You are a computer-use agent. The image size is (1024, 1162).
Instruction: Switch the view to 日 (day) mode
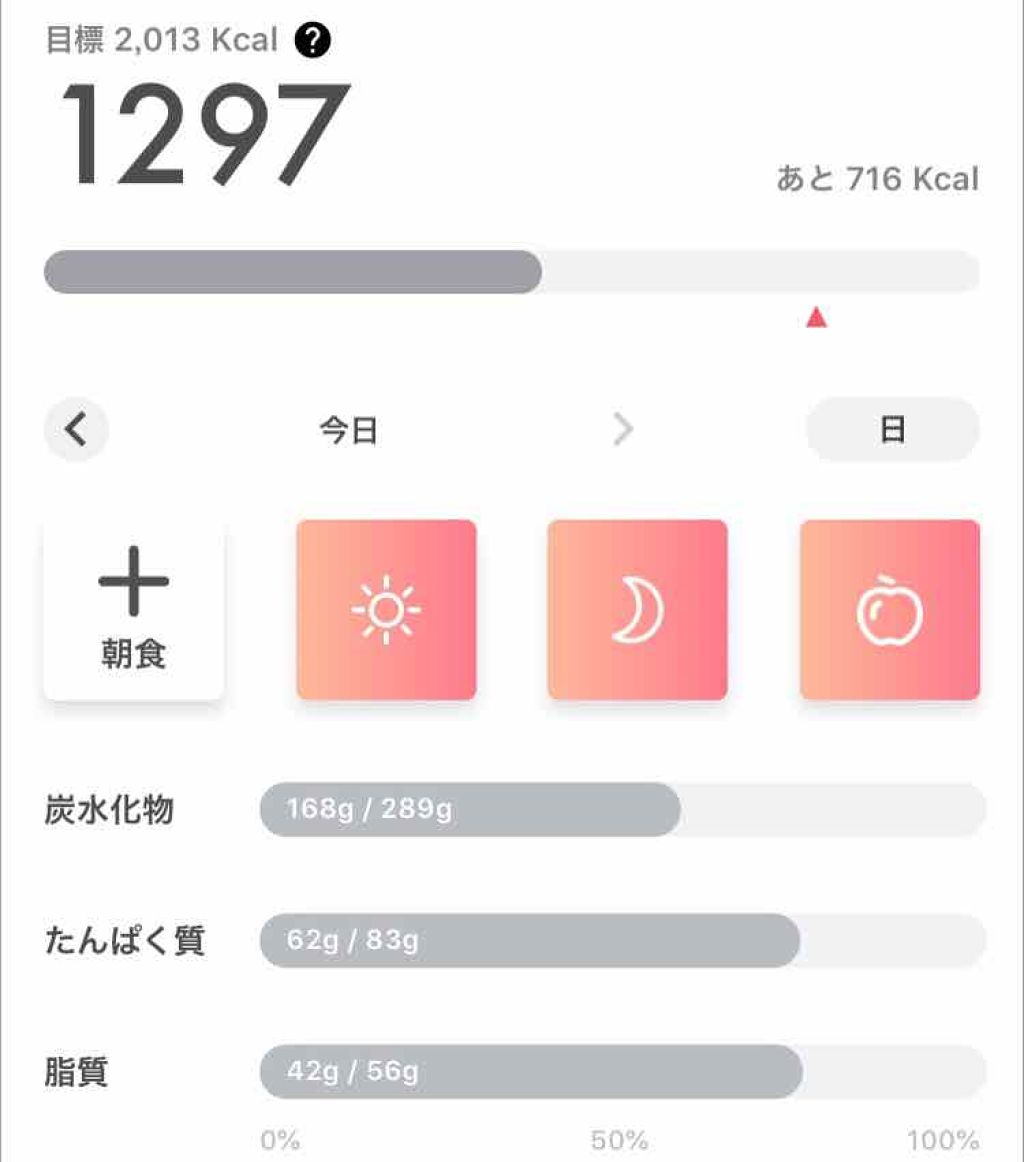(893, 429)
